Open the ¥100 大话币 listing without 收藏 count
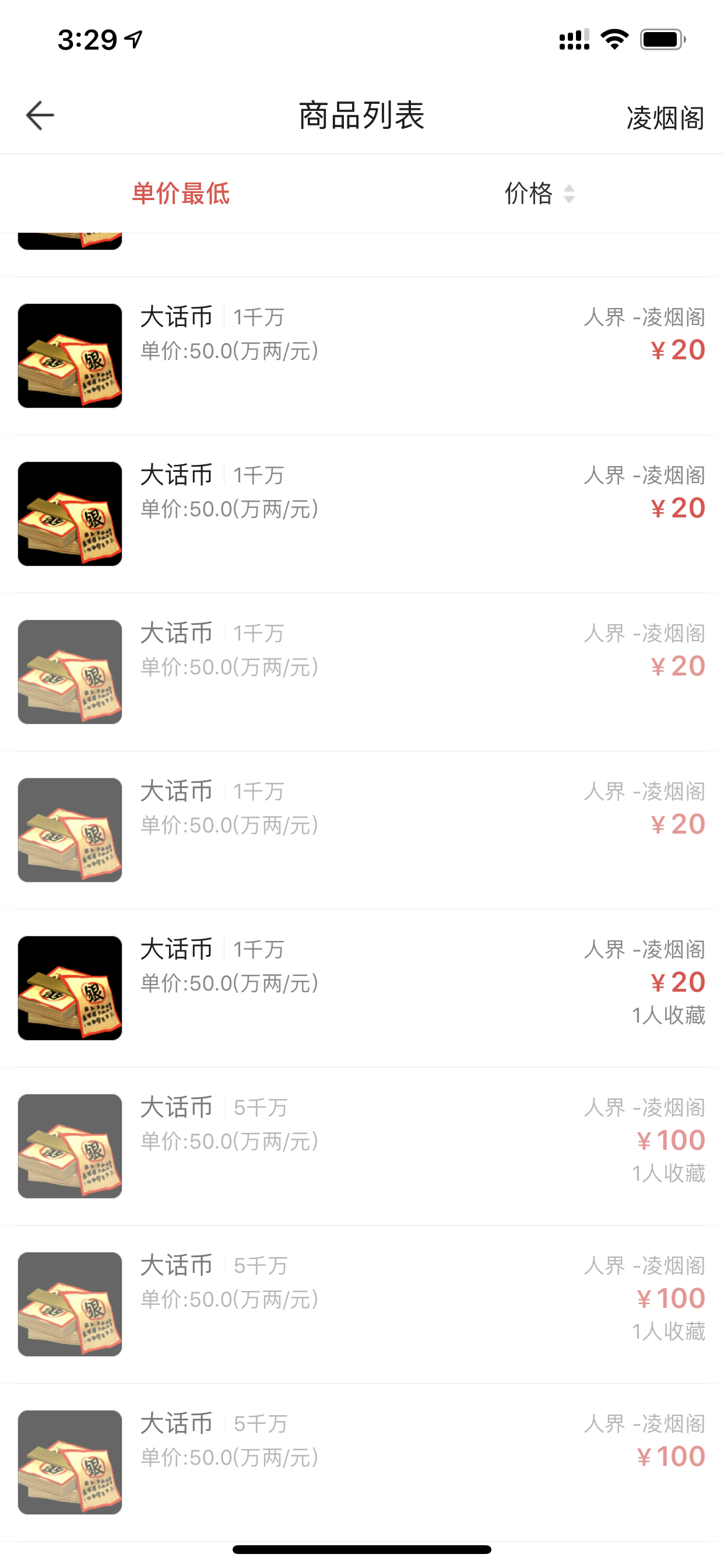This screenshot has height=1568, width=724. click(x=361, y=1461)
